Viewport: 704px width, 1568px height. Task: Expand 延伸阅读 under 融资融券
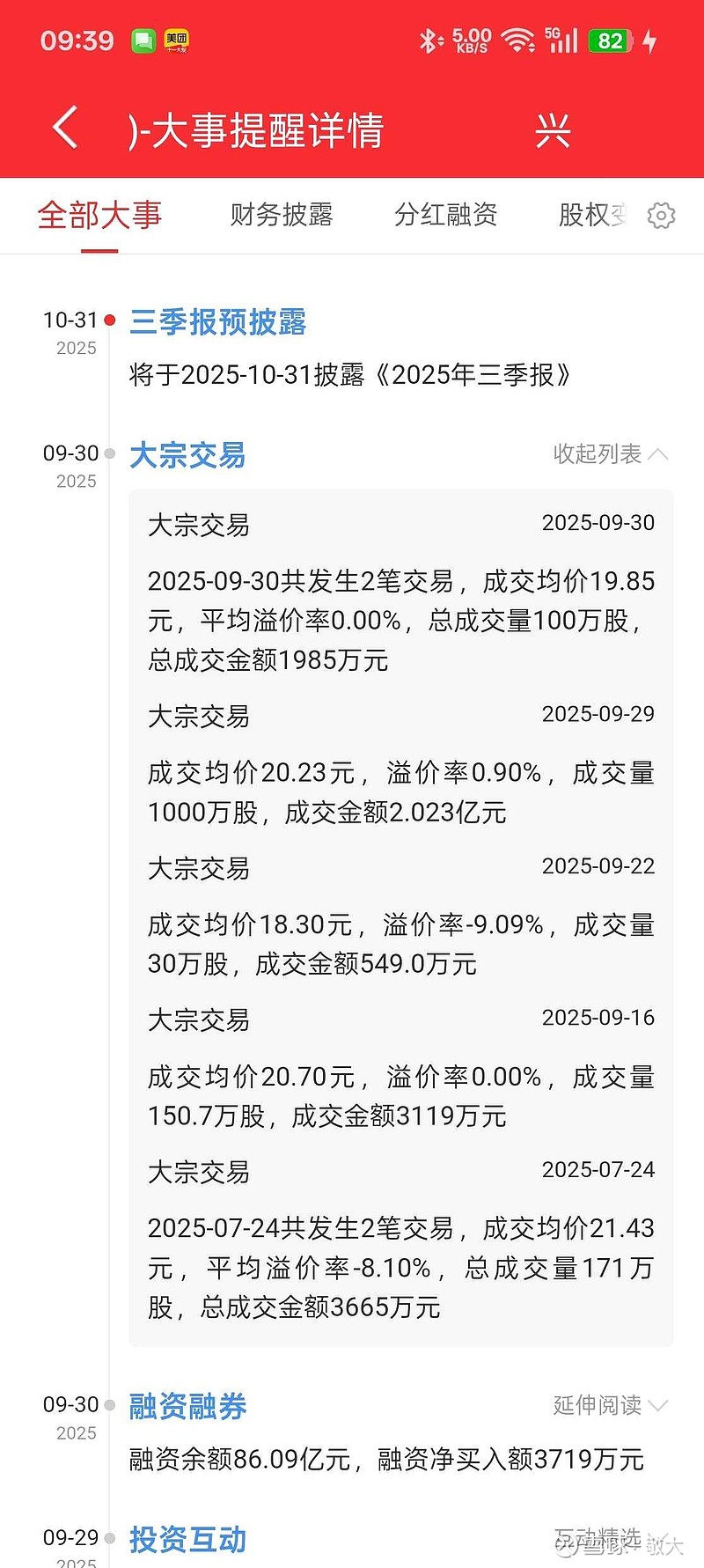pos(610,1405)
